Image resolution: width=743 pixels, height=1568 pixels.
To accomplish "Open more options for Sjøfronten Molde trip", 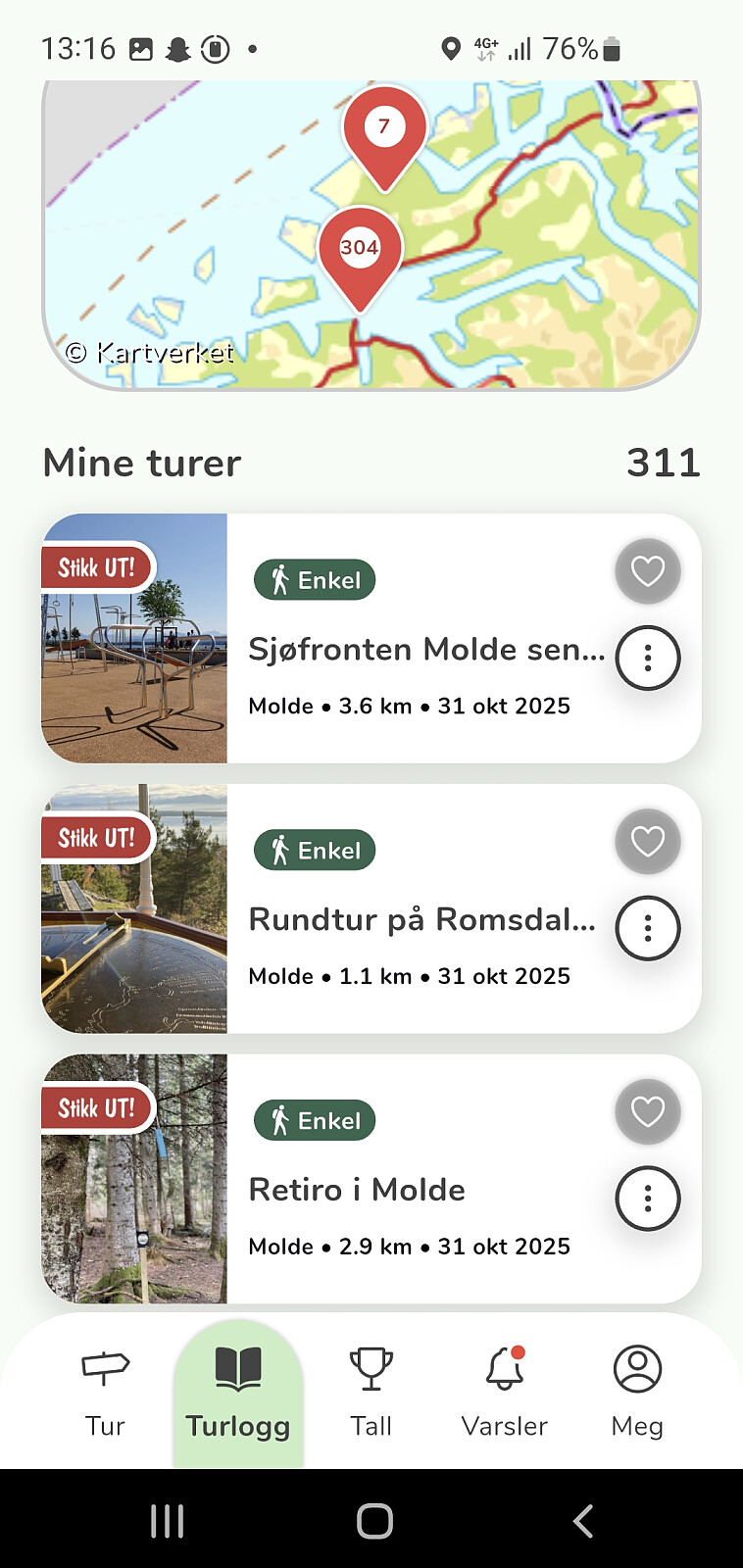I will coord(647,658).
